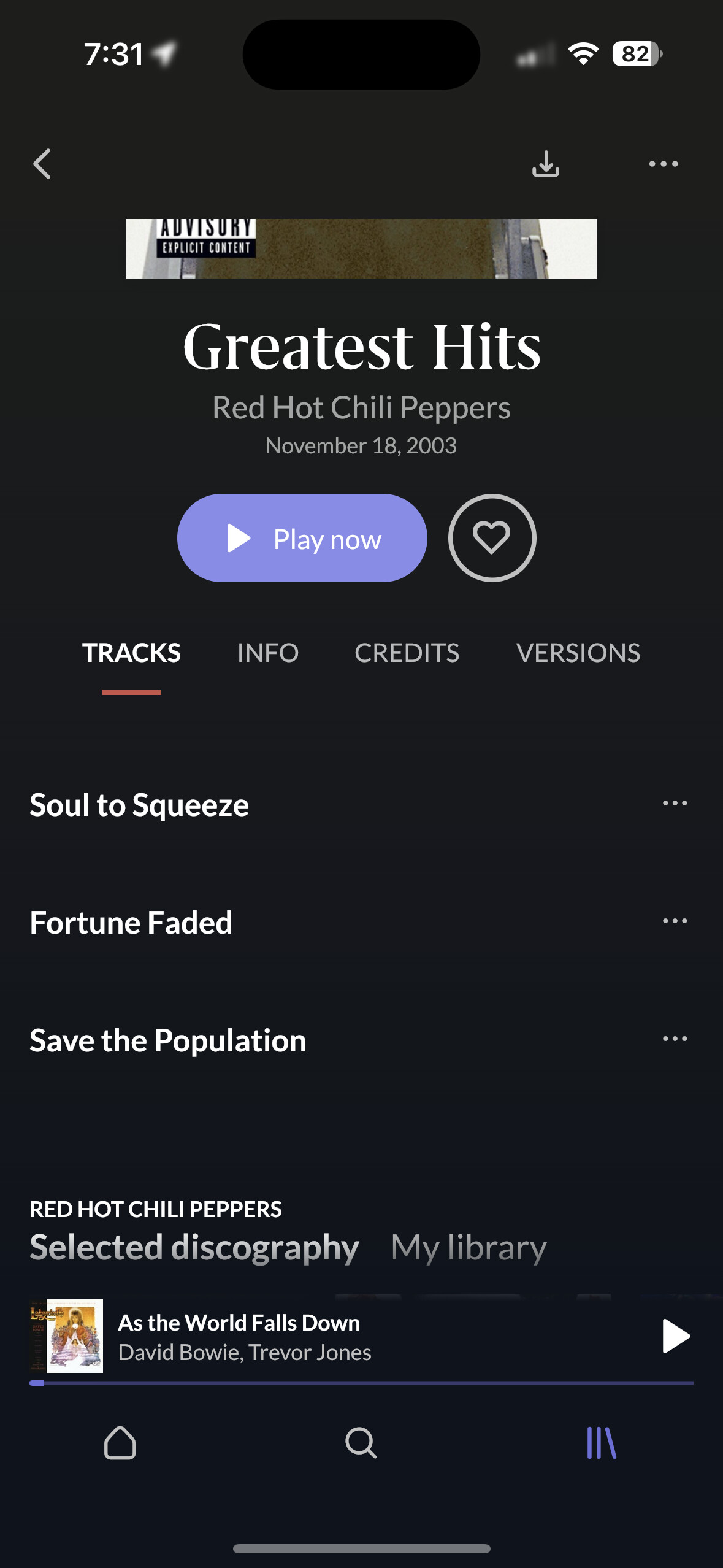Open the Library tab
Image resolution: width=723 pixels, height=1568 pixels.
(x=601, y=1442)
